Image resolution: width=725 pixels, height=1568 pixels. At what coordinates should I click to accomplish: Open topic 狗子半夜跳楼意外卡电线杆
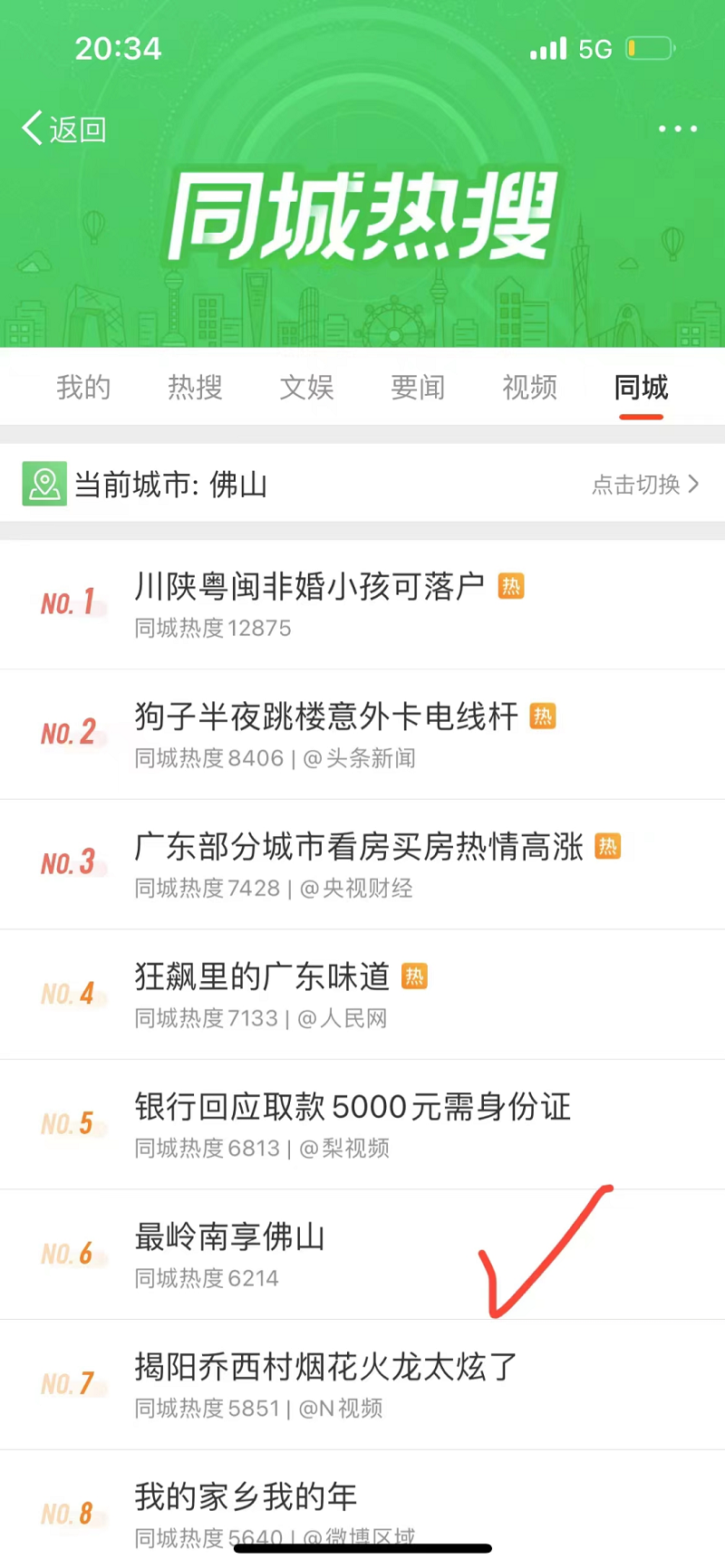(326, 717)
